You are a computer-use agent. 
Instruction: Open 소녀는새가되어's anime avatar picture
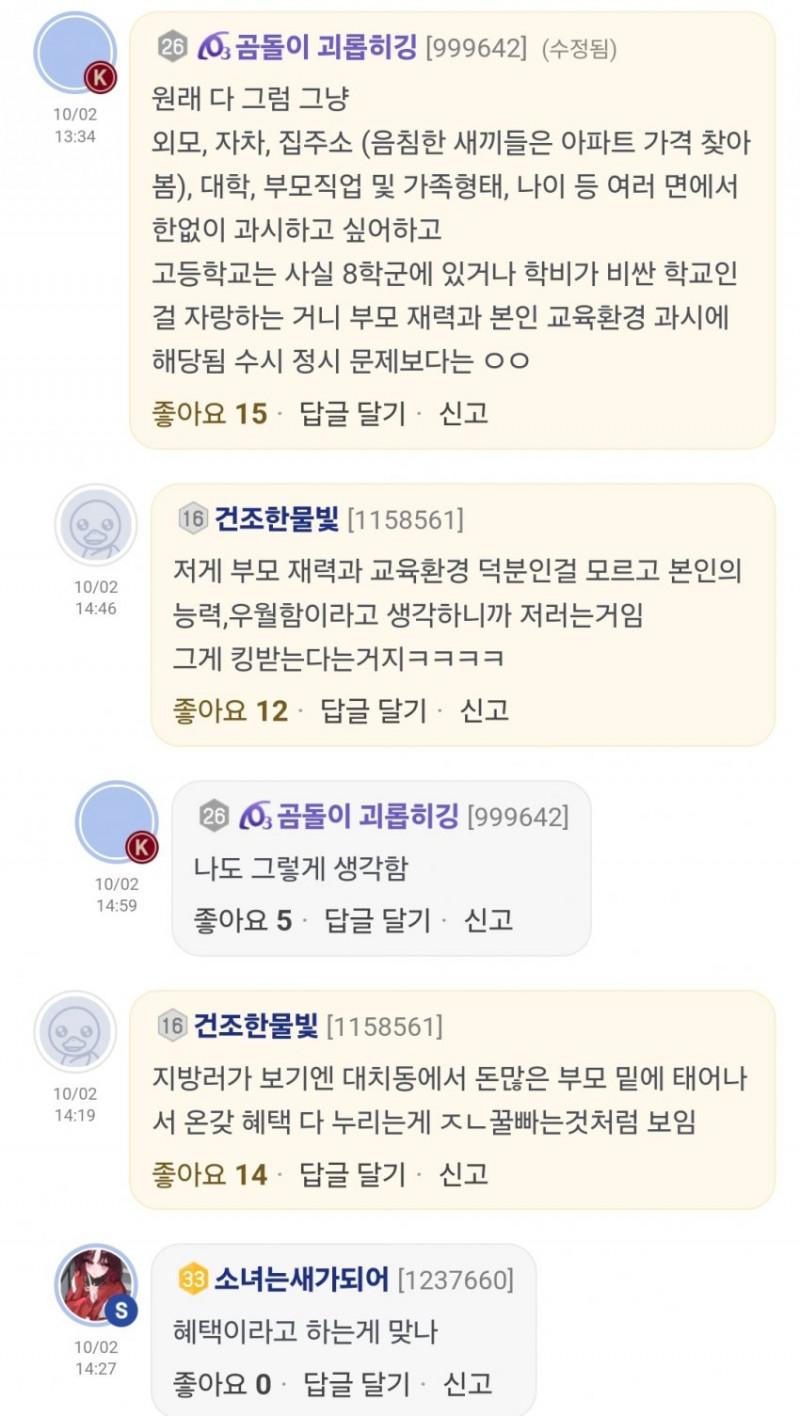click(x=97, y=1285)
